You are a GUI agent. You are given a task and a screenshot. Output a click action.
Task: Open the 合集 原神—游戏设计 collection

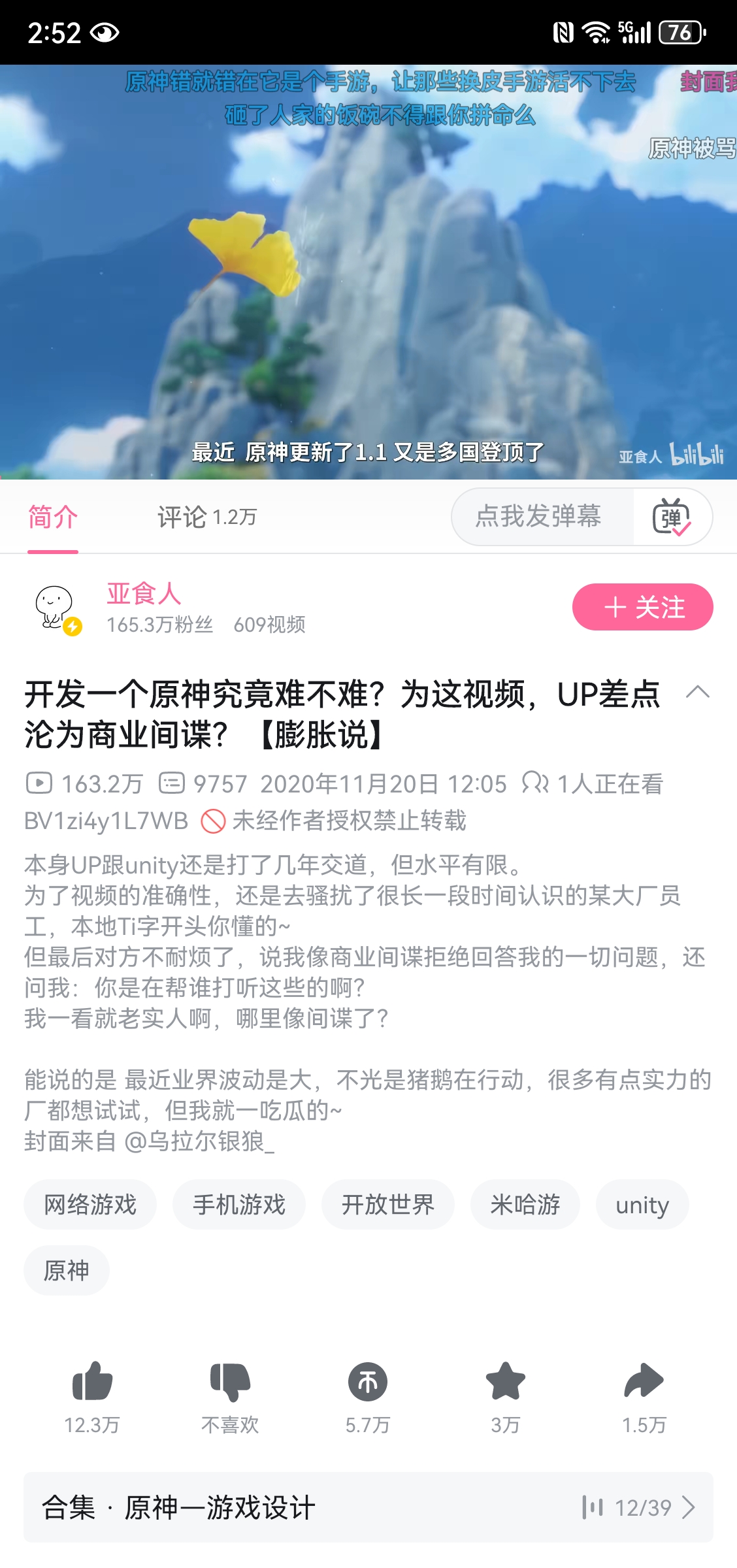tap(368, 1507)
